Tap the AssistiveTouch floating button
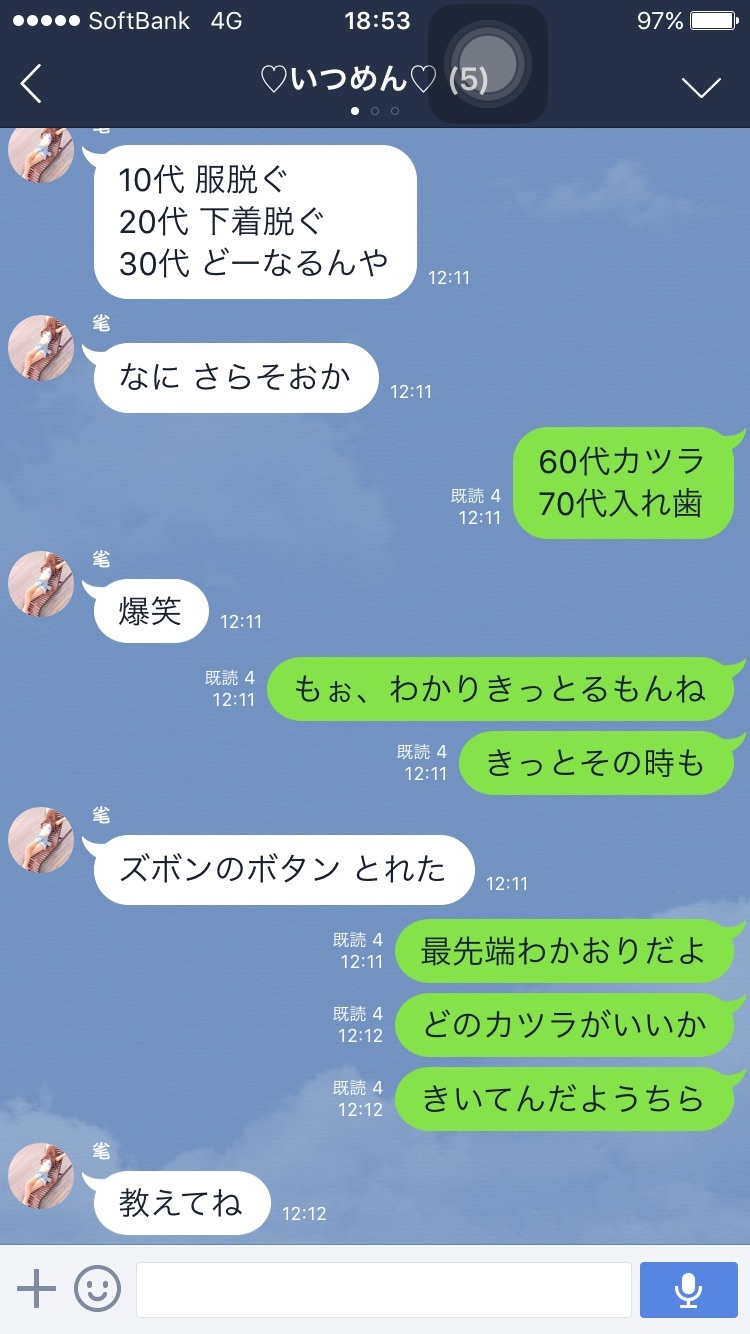750x1334 pixels. click(487, 64)
